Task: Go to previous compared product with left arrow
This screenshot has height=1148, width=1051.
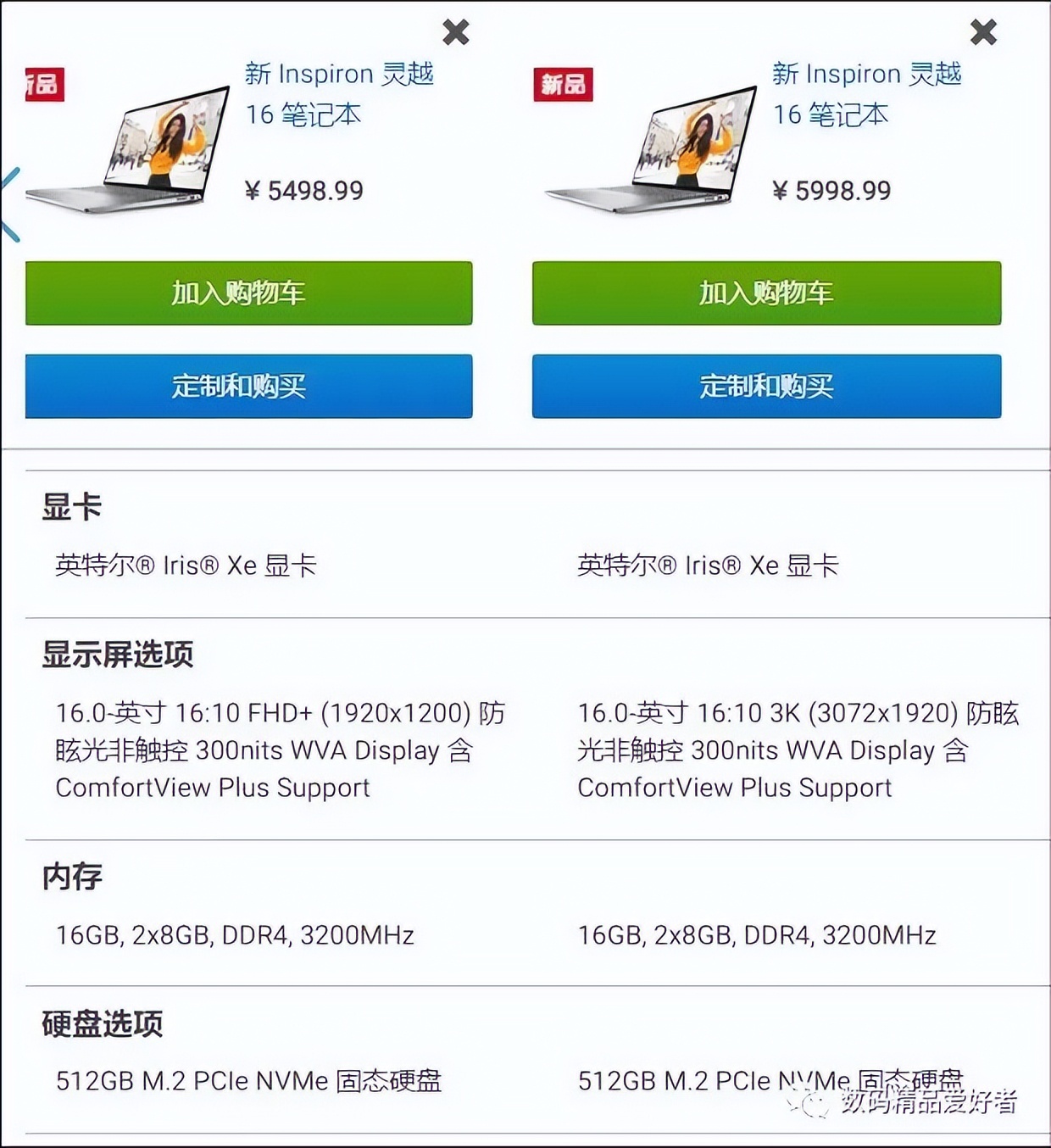Action: (10, 204)
